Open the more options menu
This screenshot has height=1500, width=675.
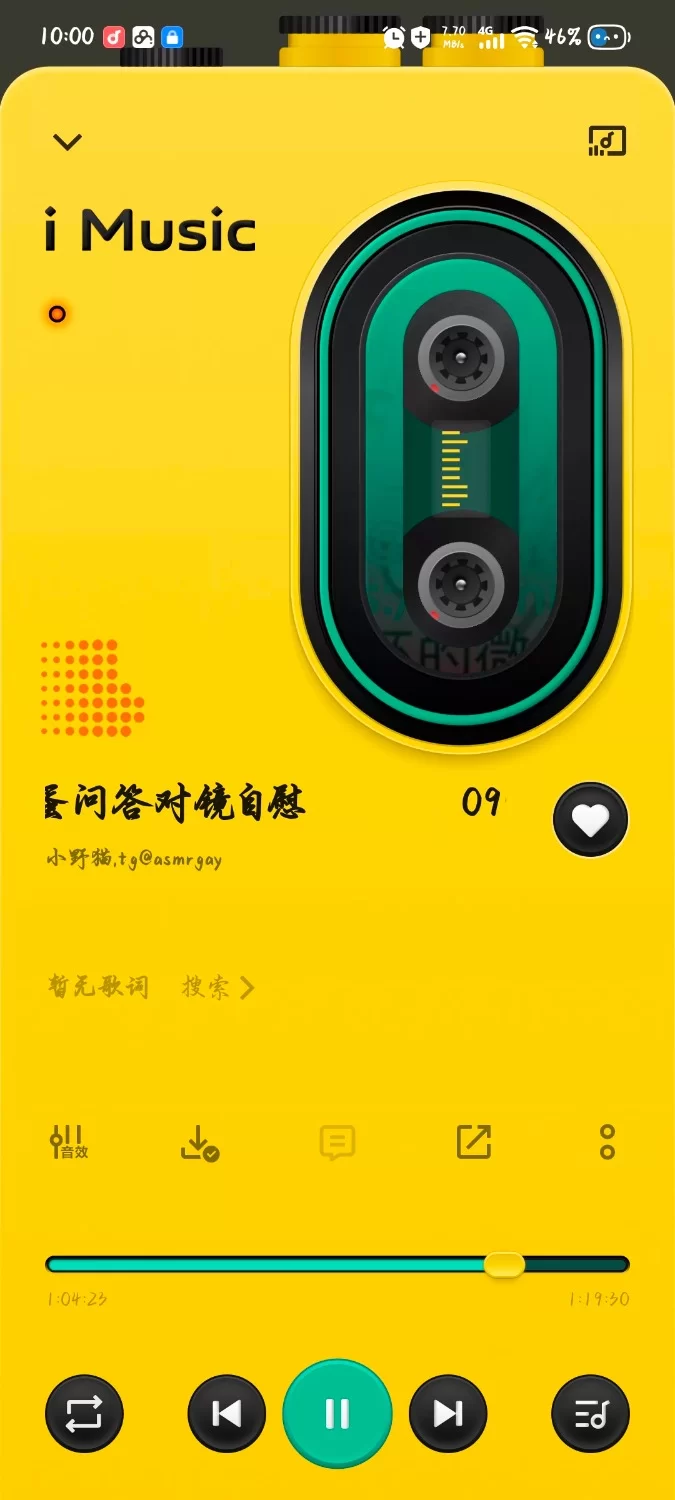point(607,1141)
